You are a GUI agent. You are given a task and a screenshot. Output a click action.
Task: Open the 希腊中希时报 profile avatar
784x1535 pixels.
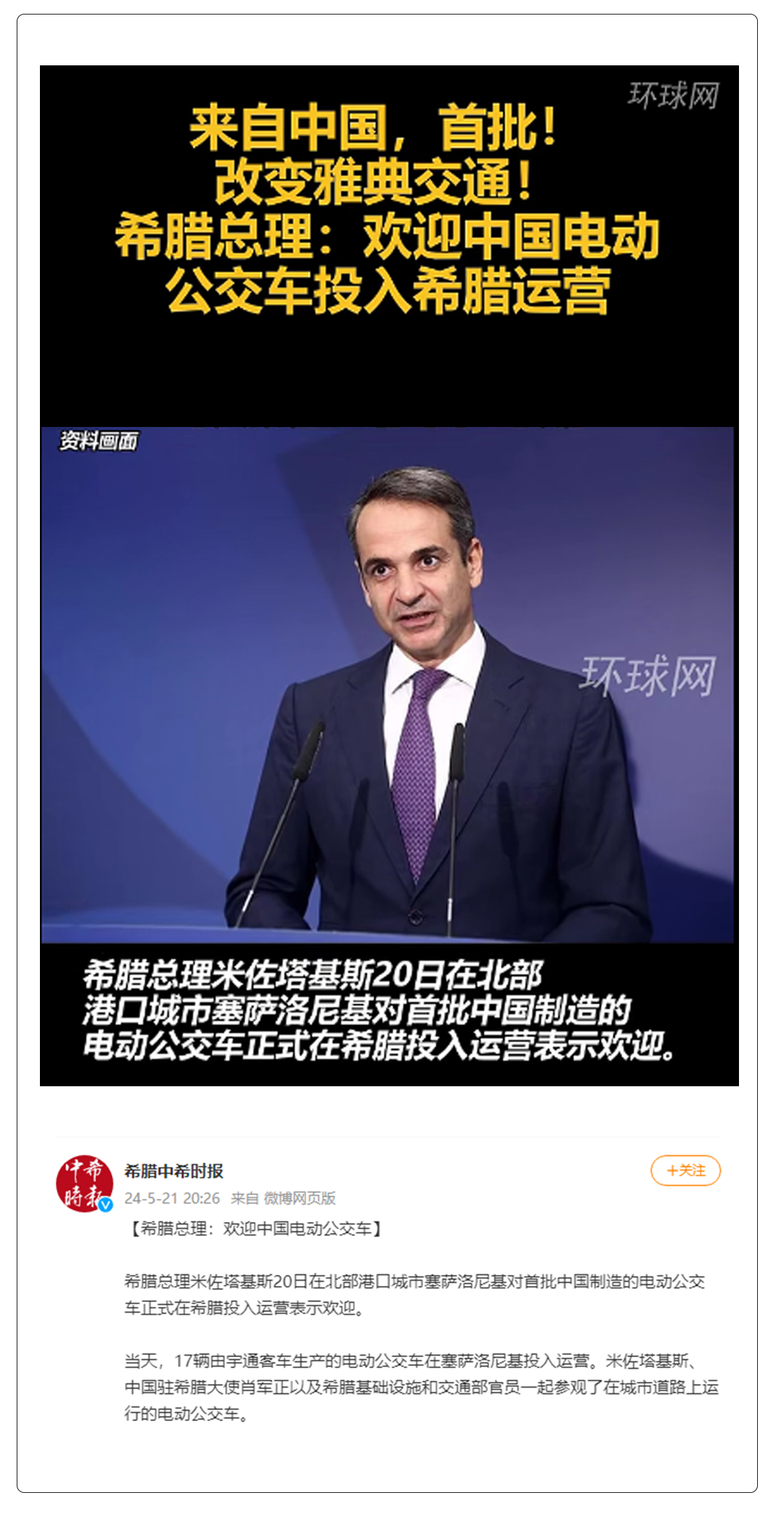point(84,1183)
